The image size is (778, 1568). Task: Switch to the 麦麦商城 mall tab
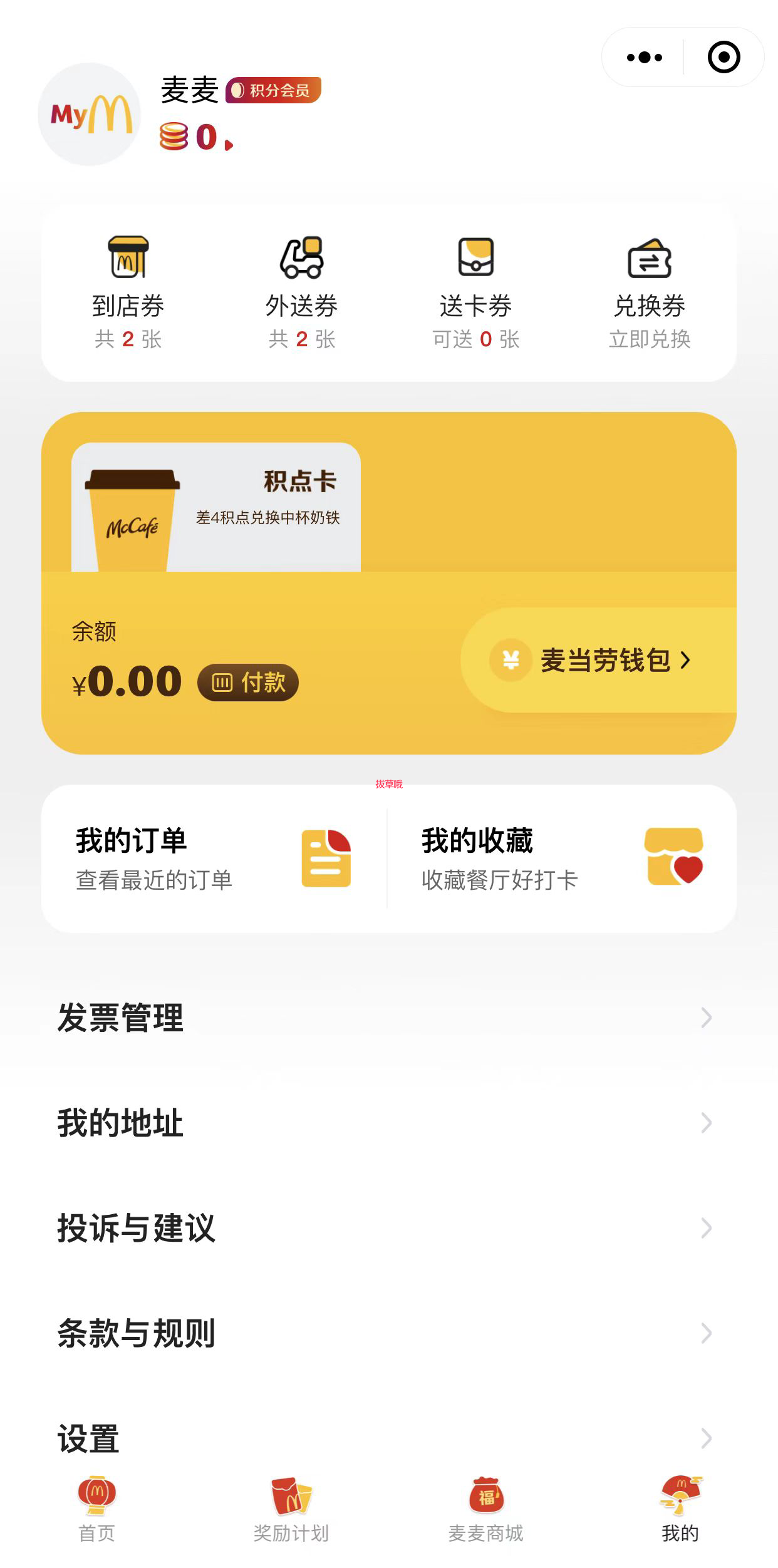(x=485, y=1509)
